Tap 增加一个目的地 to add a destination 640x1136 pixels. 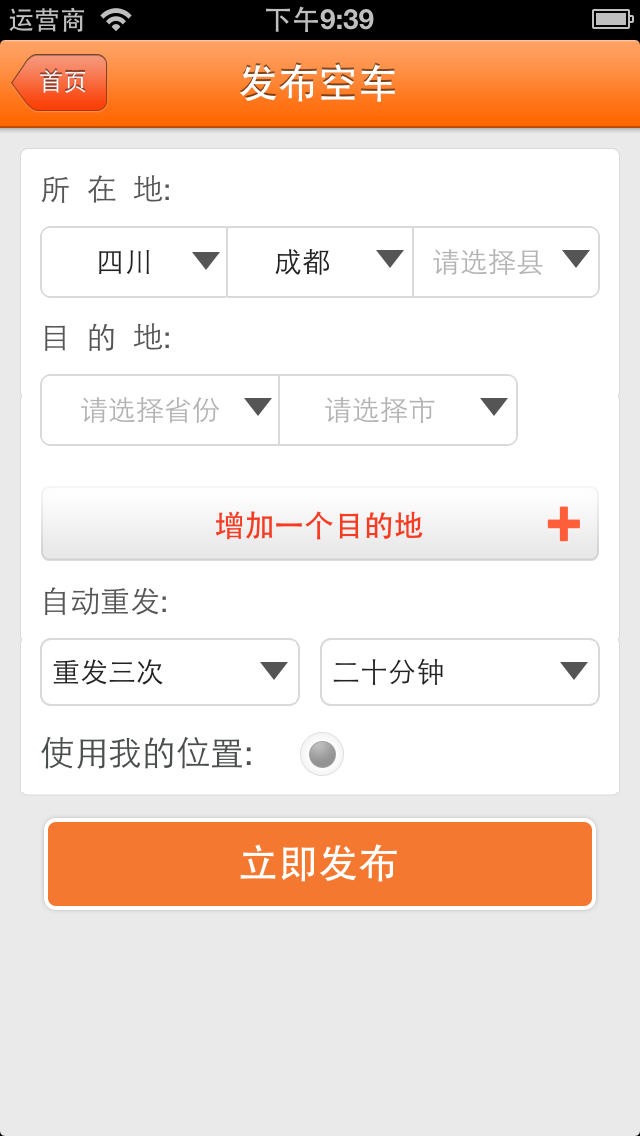[x=320, y=525]
